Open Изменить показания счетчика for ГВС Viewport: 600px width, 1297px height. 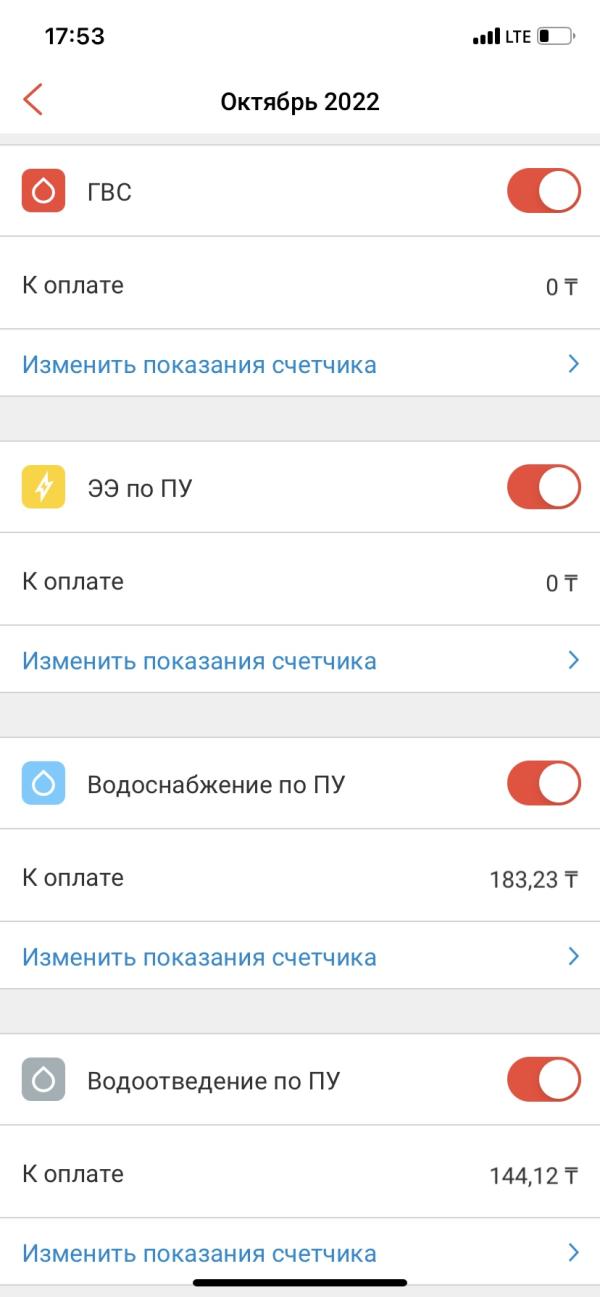[200, 364]
